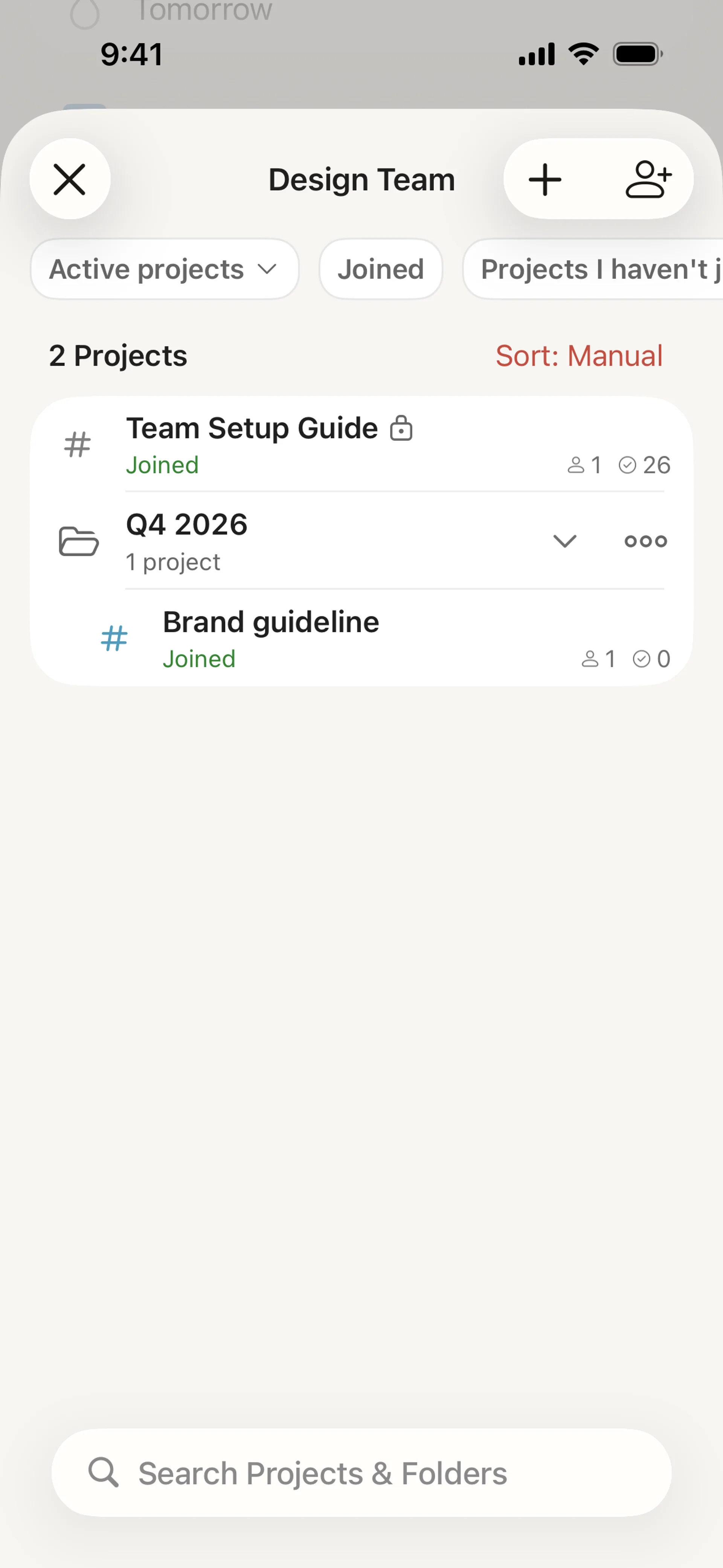Open the Team Setup Guide project
Image resolution: width=723 pixels, height=1568 pixels.
click(304, 444)
